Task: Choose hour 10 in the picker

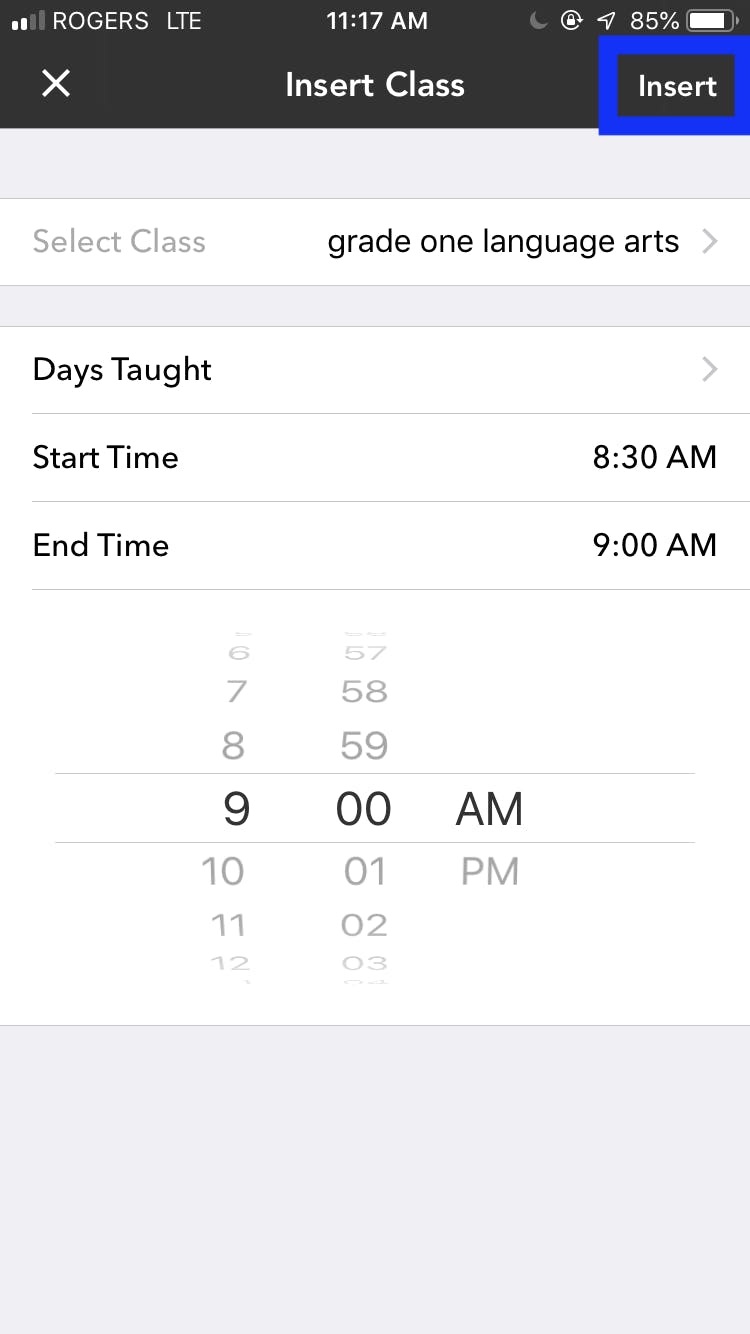Action: 223,872
